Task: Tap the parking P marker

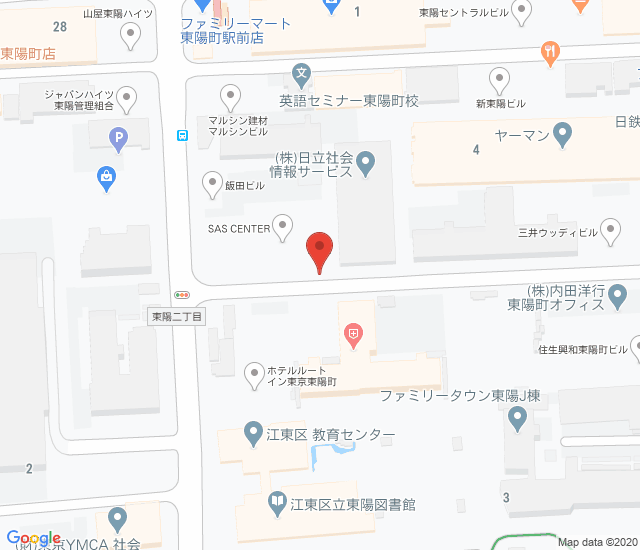Action: (119, 138)
